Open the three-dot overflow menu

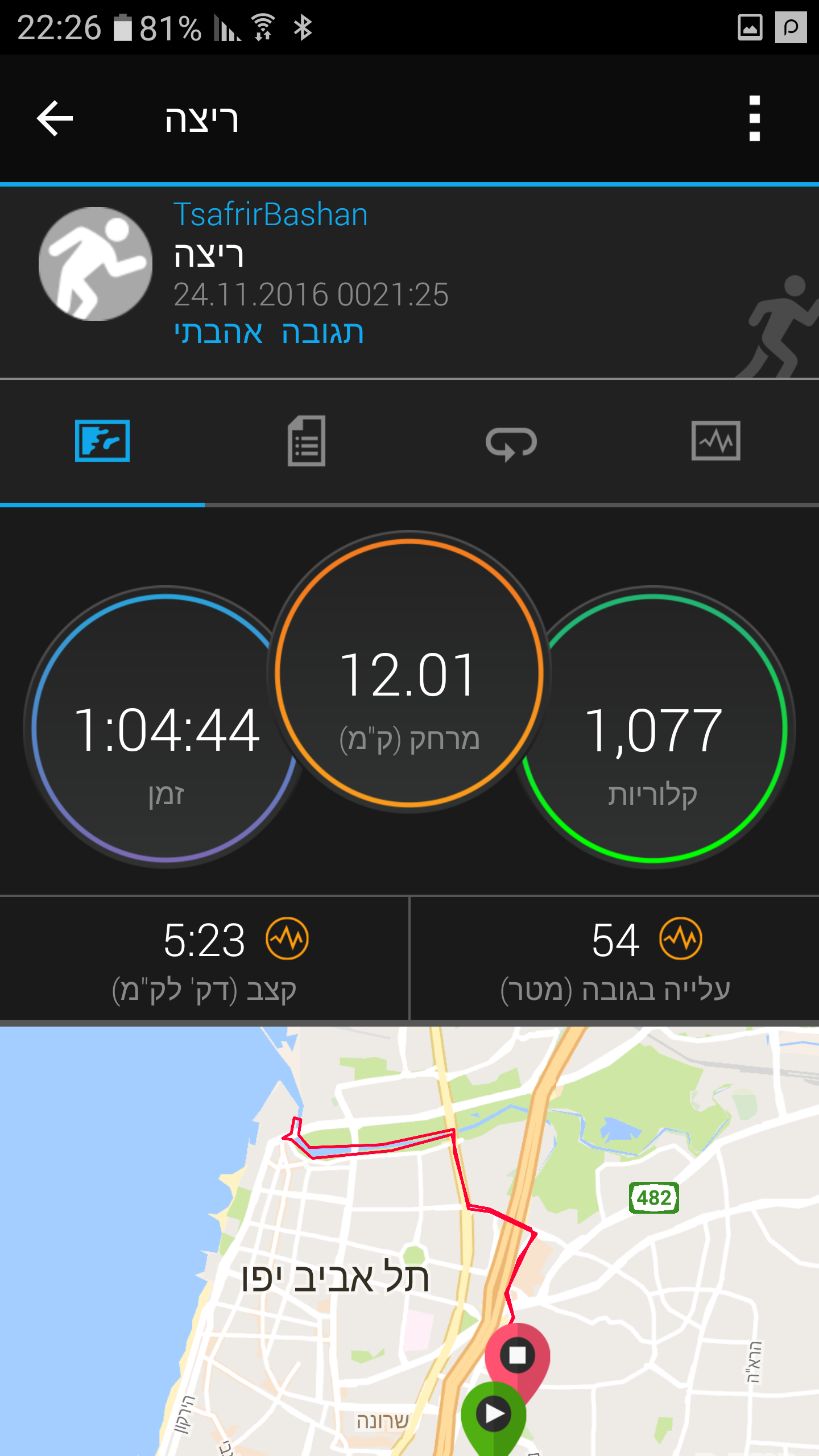click(754, 119)
